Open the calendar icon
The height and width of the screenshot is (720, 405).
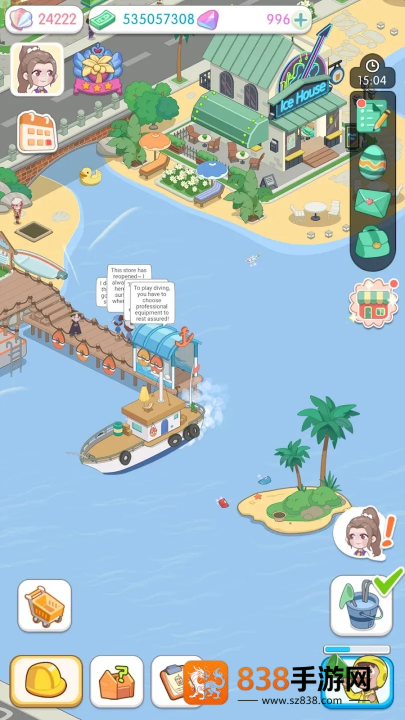point(37,132)
